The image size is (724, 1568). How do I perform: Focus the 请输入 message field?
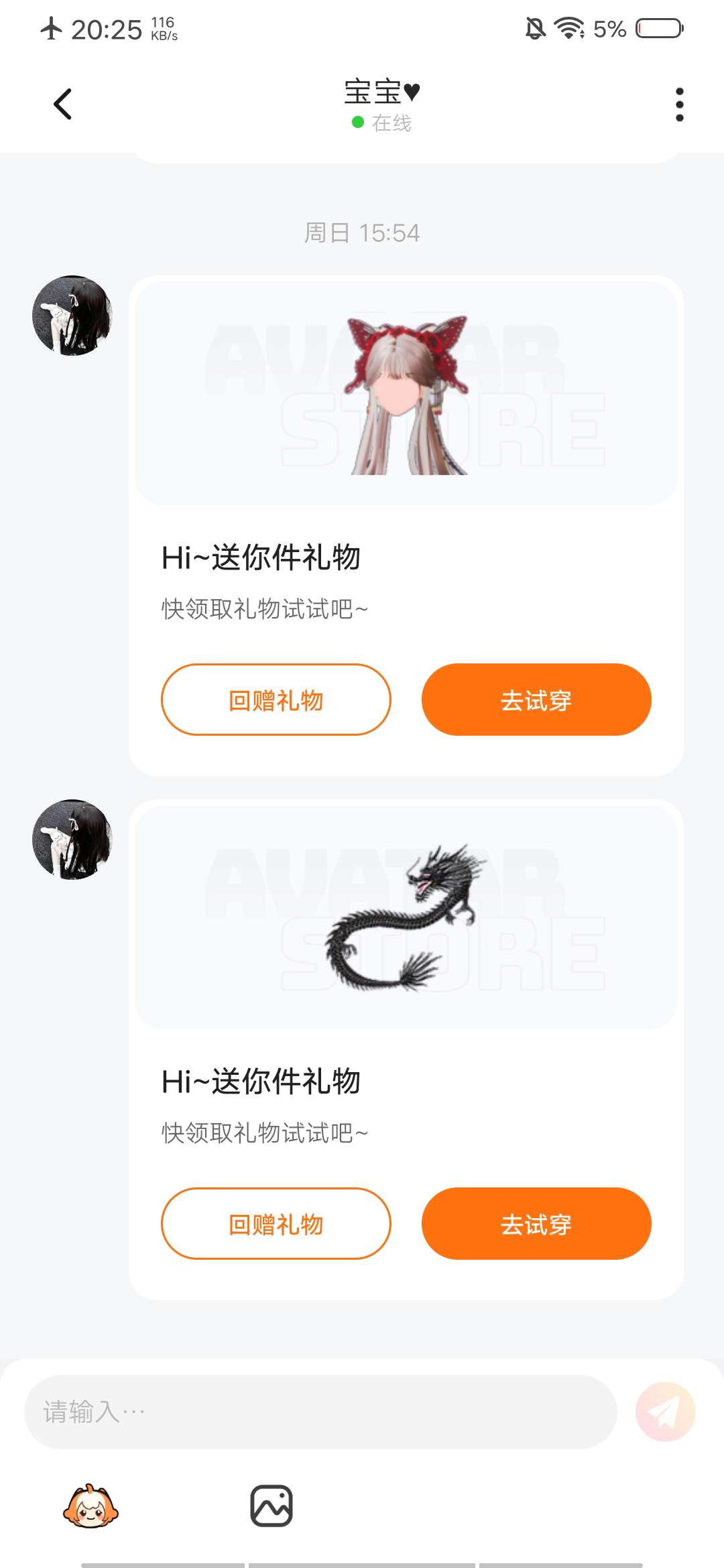[320, 1412]
